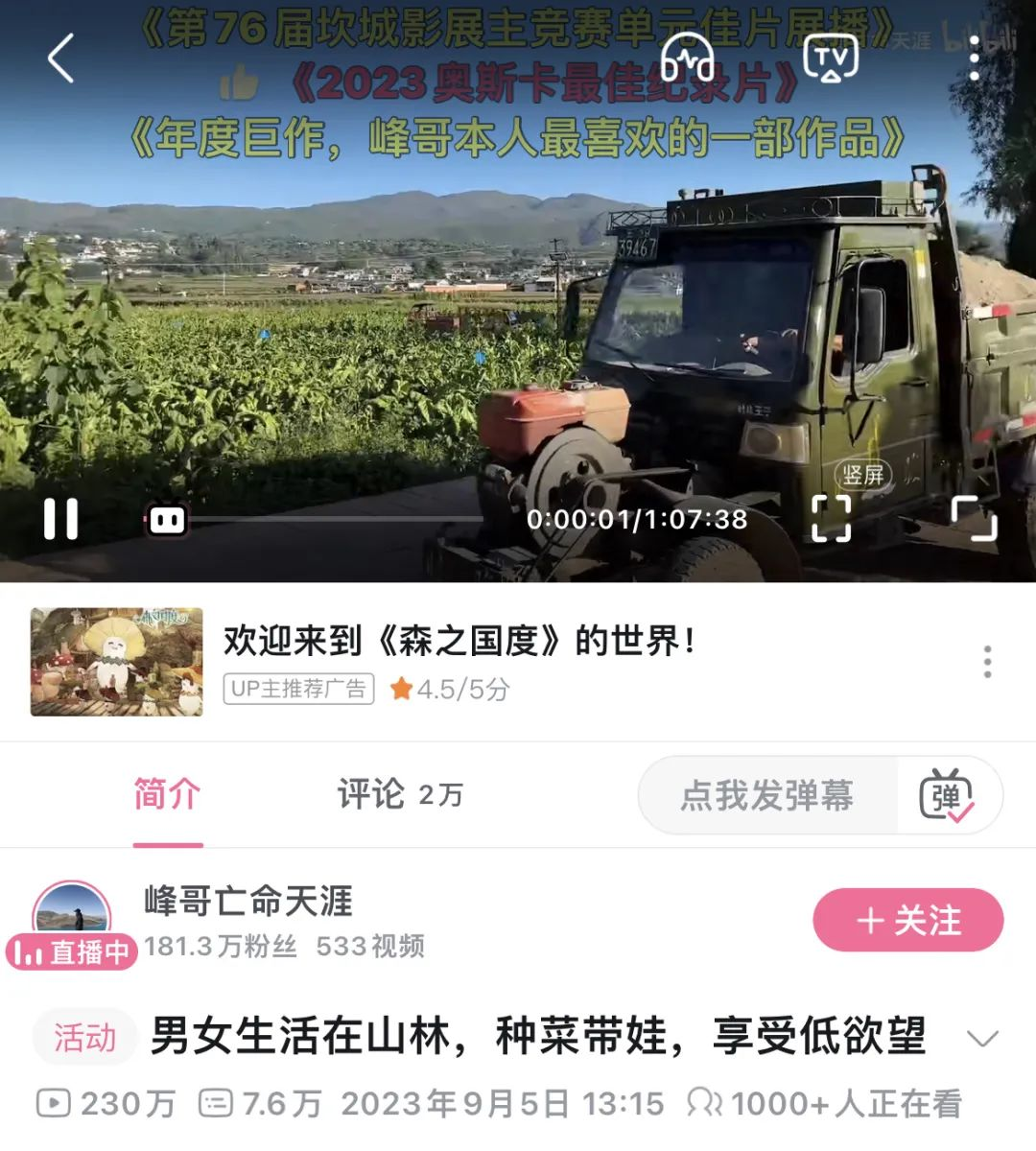Open the 活动 tag
The image size is (1036, 1151).
coord(84,1037)
